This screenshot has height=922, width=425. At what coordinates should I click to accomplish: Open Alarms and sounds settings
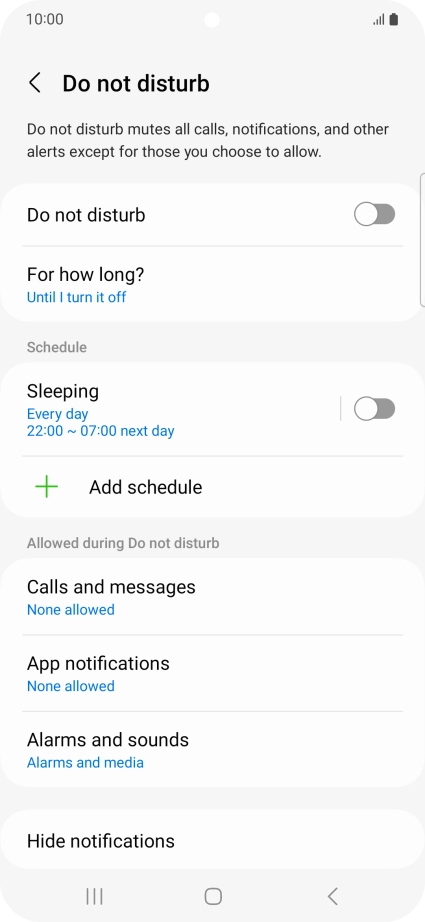click(212, 750)
